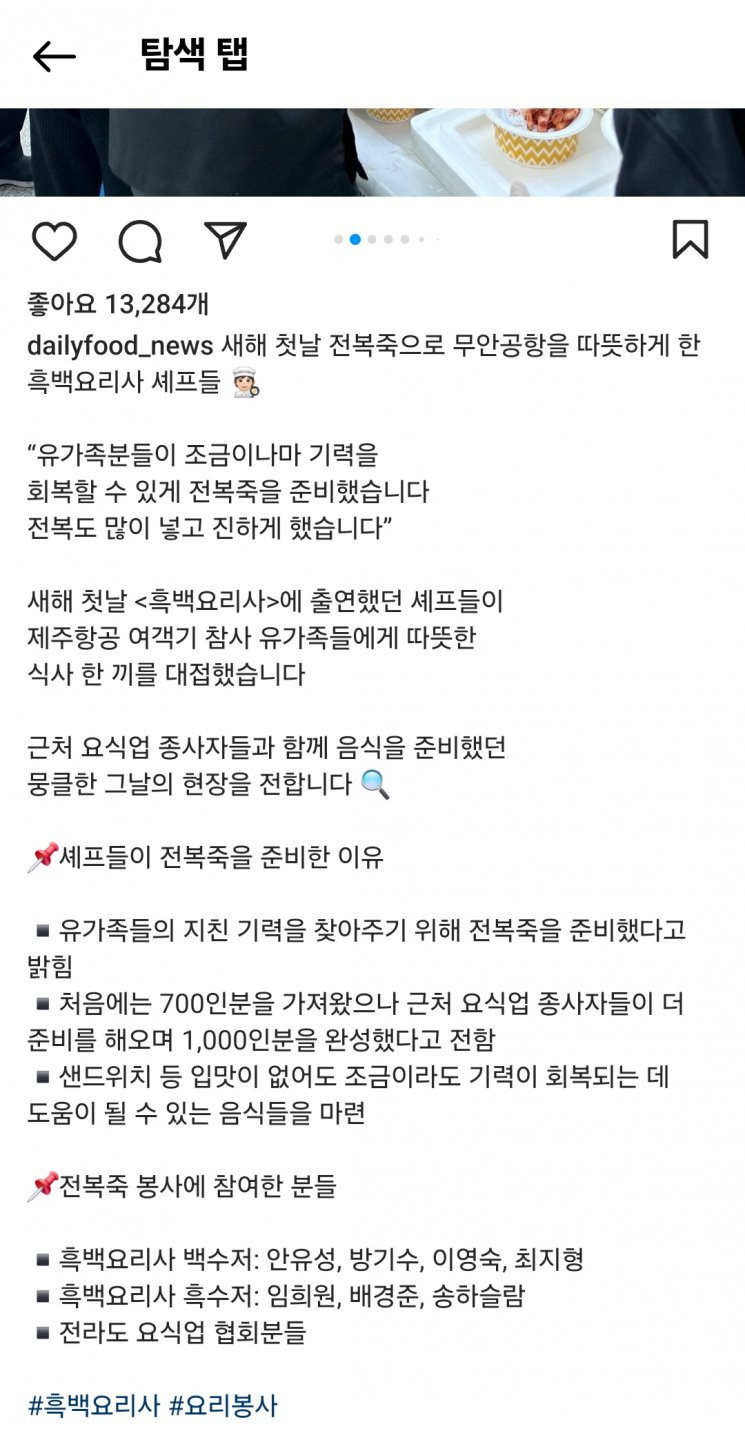Open the #흑백요리사 hashtag
The height and width of the screenshot is (1440, 745).
coord(94,1405)
